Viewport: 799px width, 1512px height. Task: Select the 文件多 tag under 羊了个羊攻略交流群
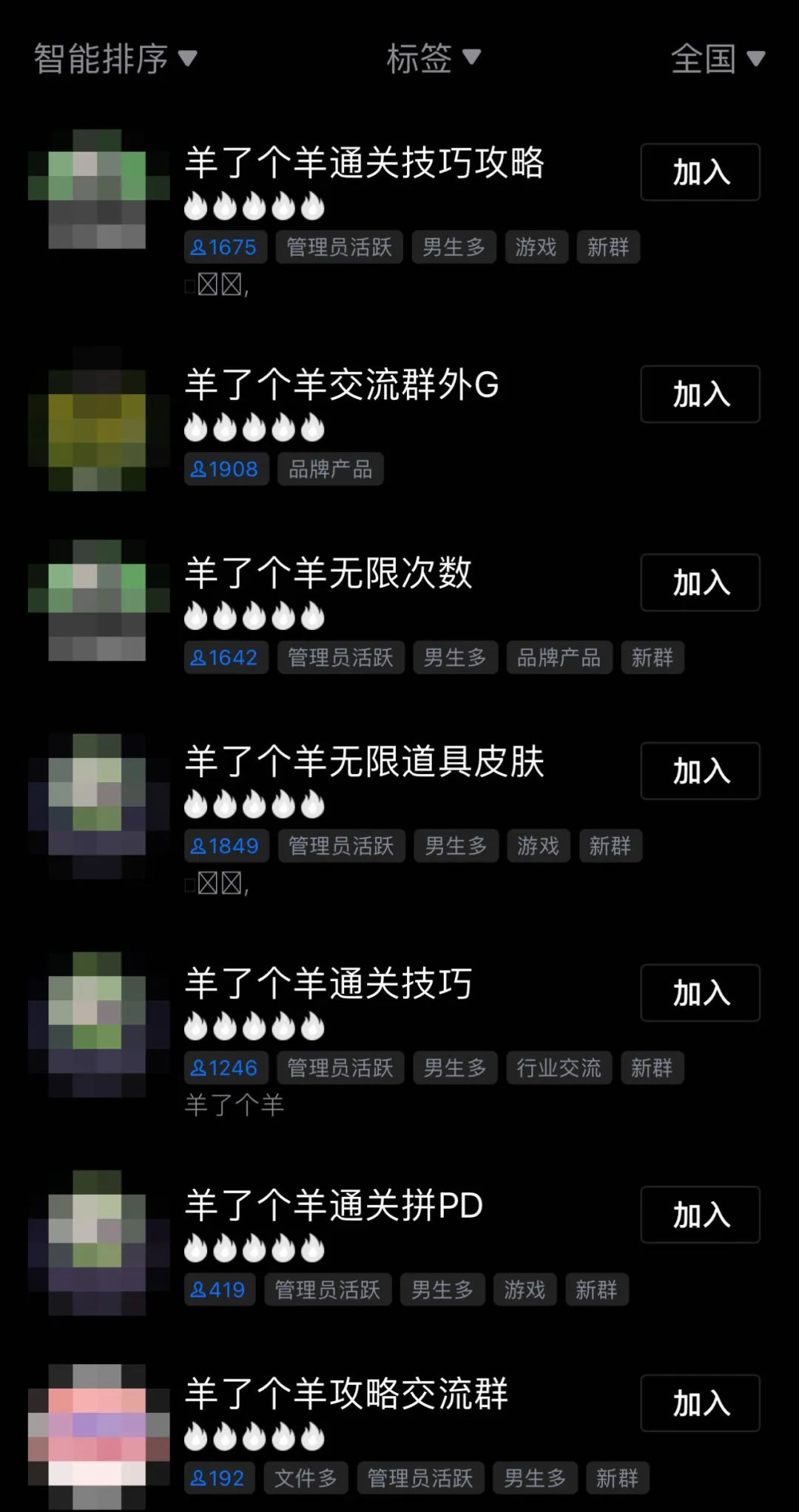coord(306,1478)
